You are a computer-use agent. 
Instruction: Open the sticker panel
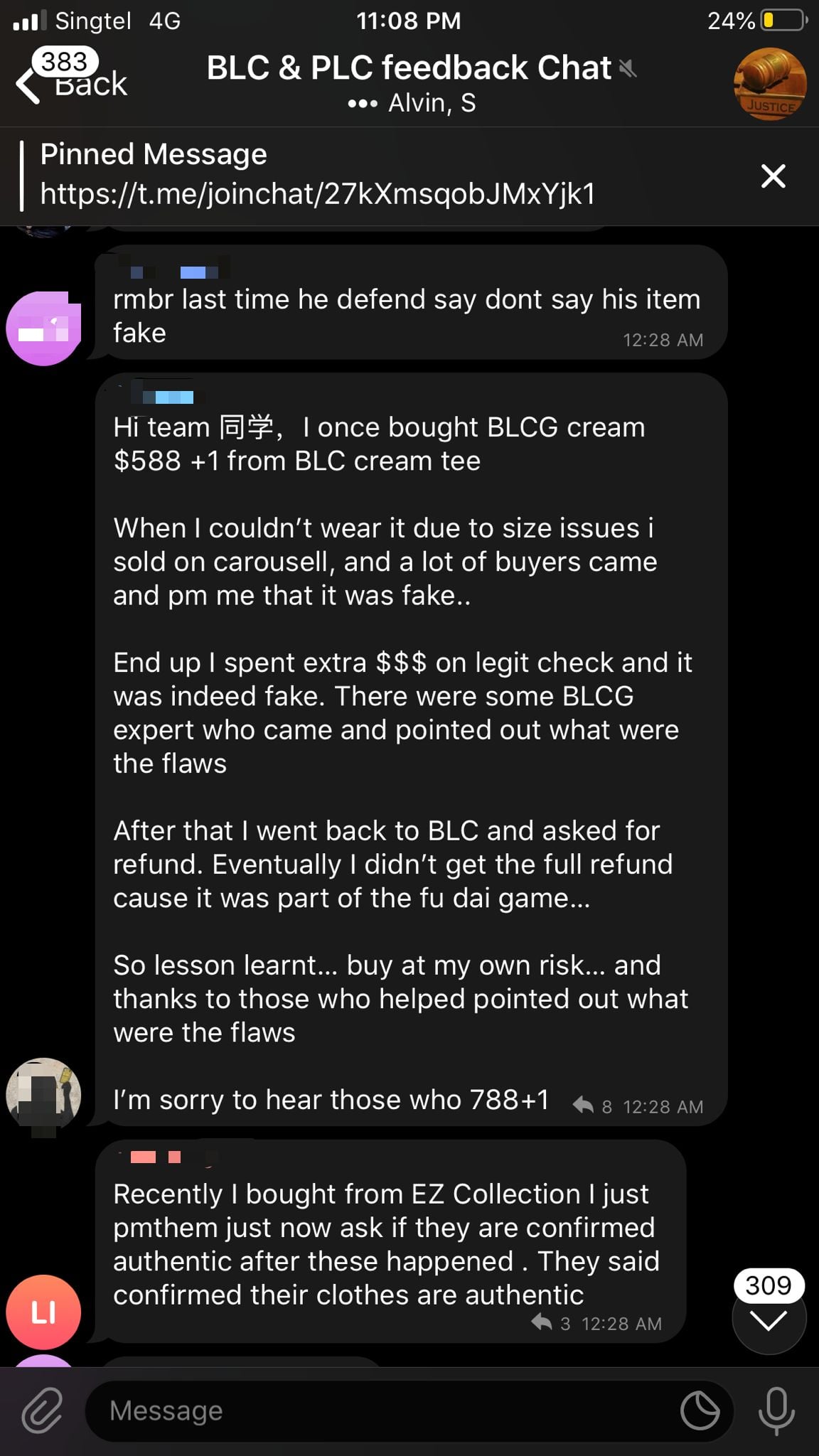(700, 1410)
